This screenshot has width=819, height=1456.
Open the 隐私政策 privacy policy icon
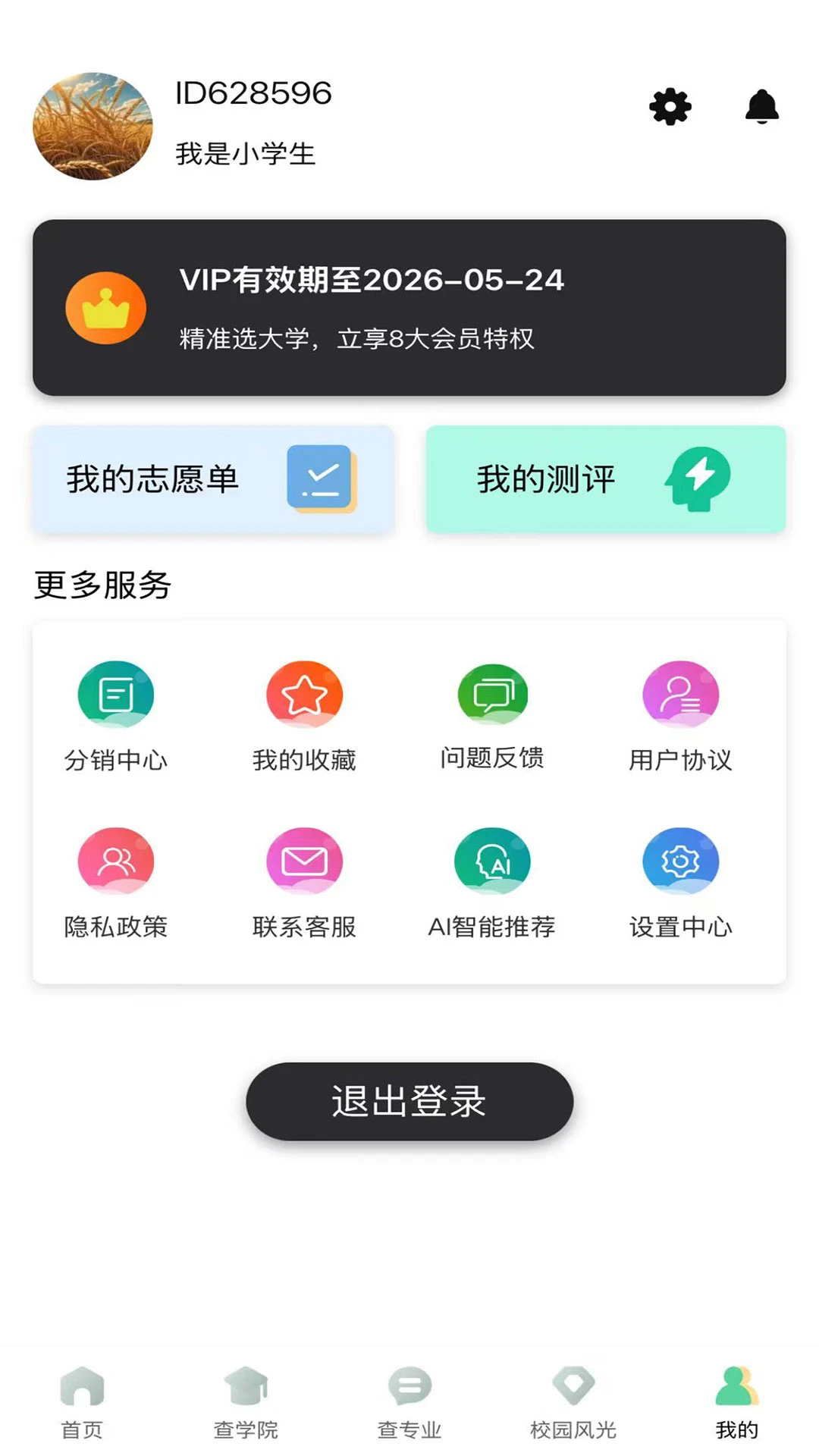click(x=115, y=861)
